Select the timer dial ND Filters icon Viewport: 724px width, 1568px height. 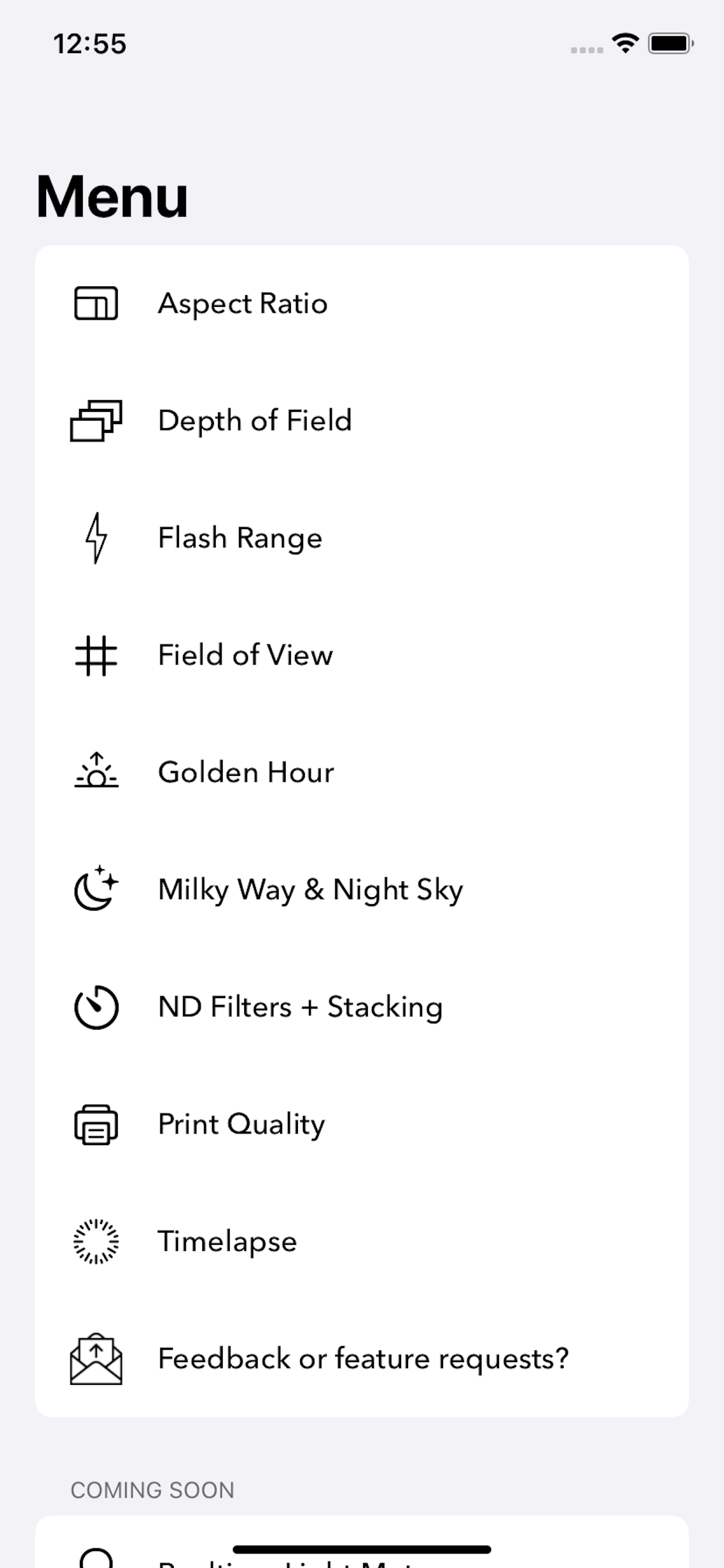96,1006
